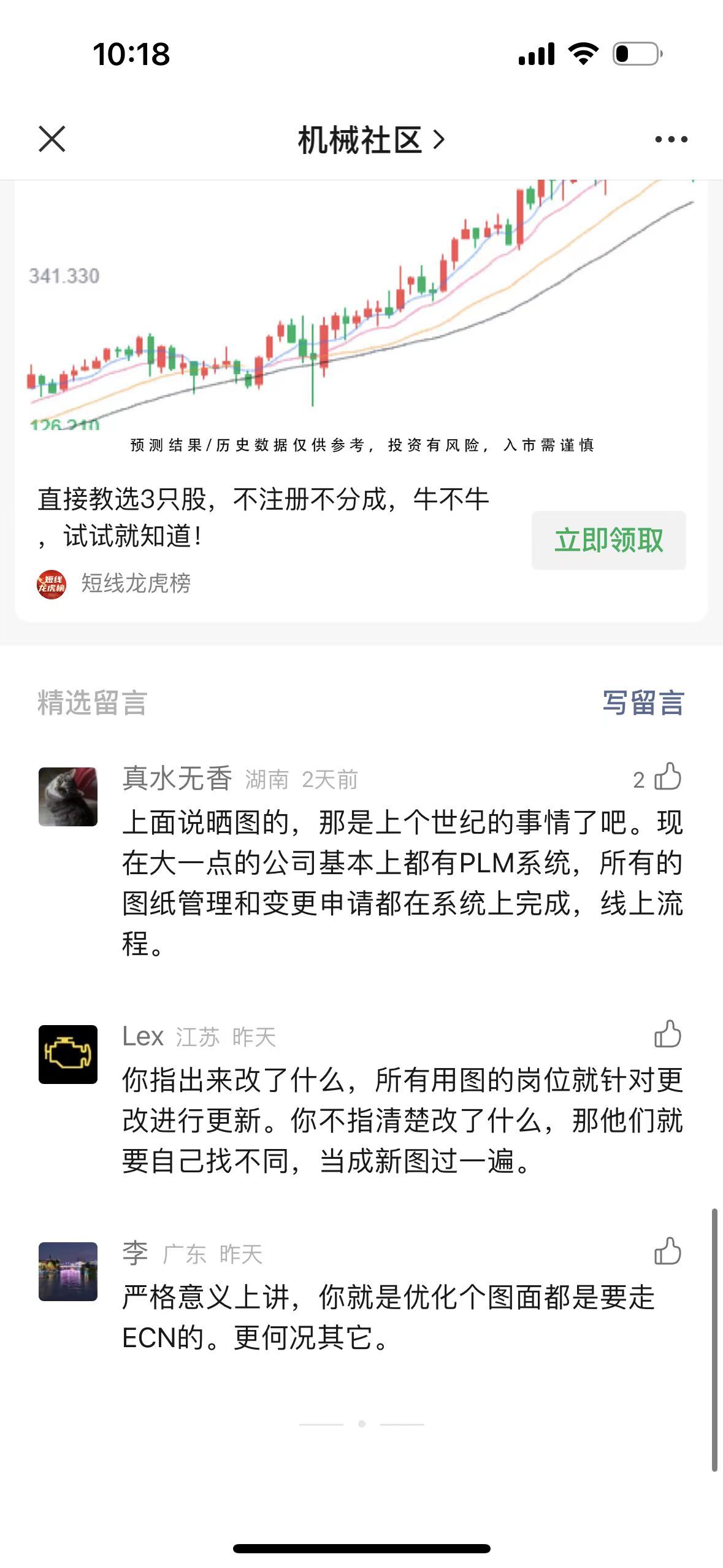Open the three-dot more options menu
The height and width of the screenshot is (1568, 723).
(x=671, y=140)
